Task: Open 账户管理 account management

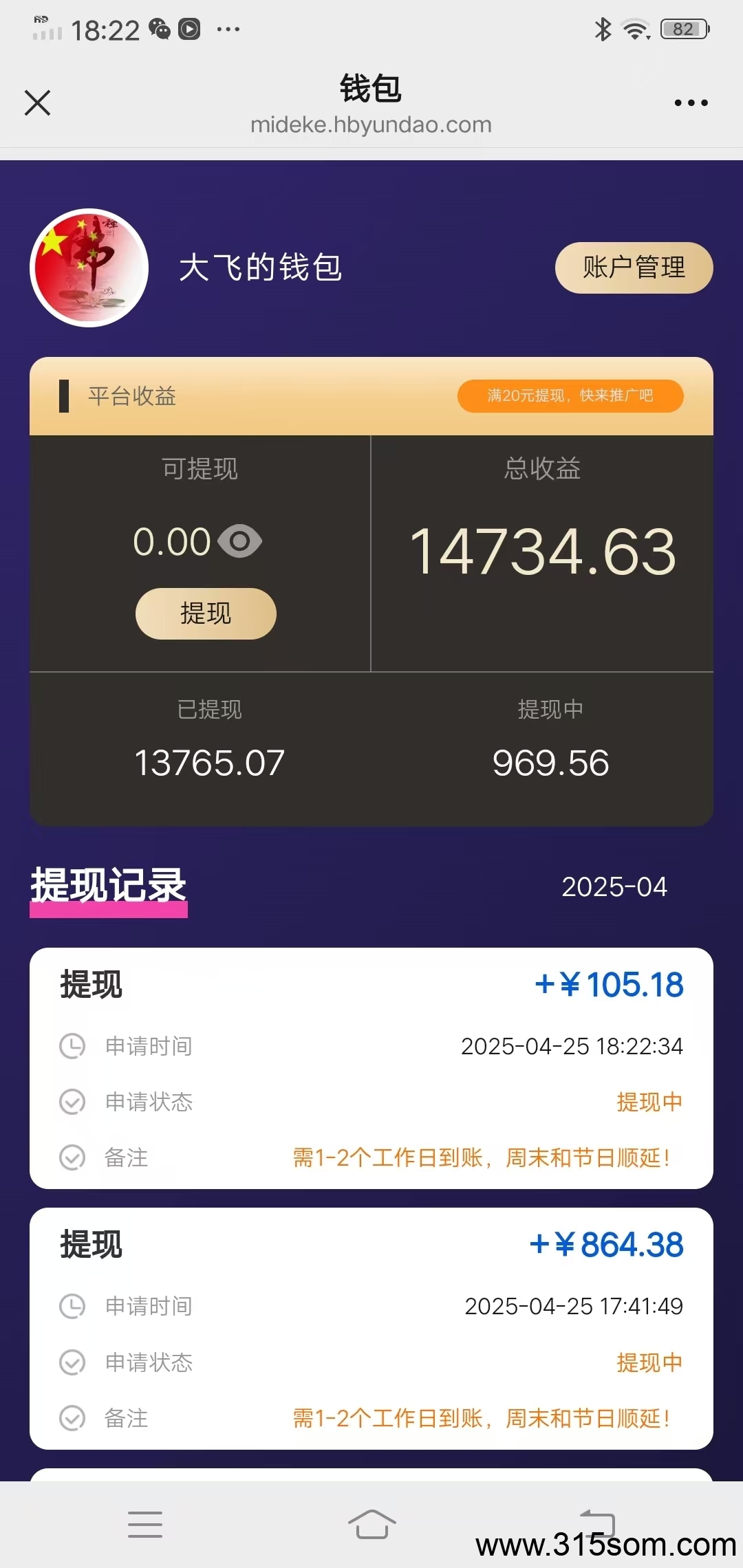Action: click(x=634, y=268)
